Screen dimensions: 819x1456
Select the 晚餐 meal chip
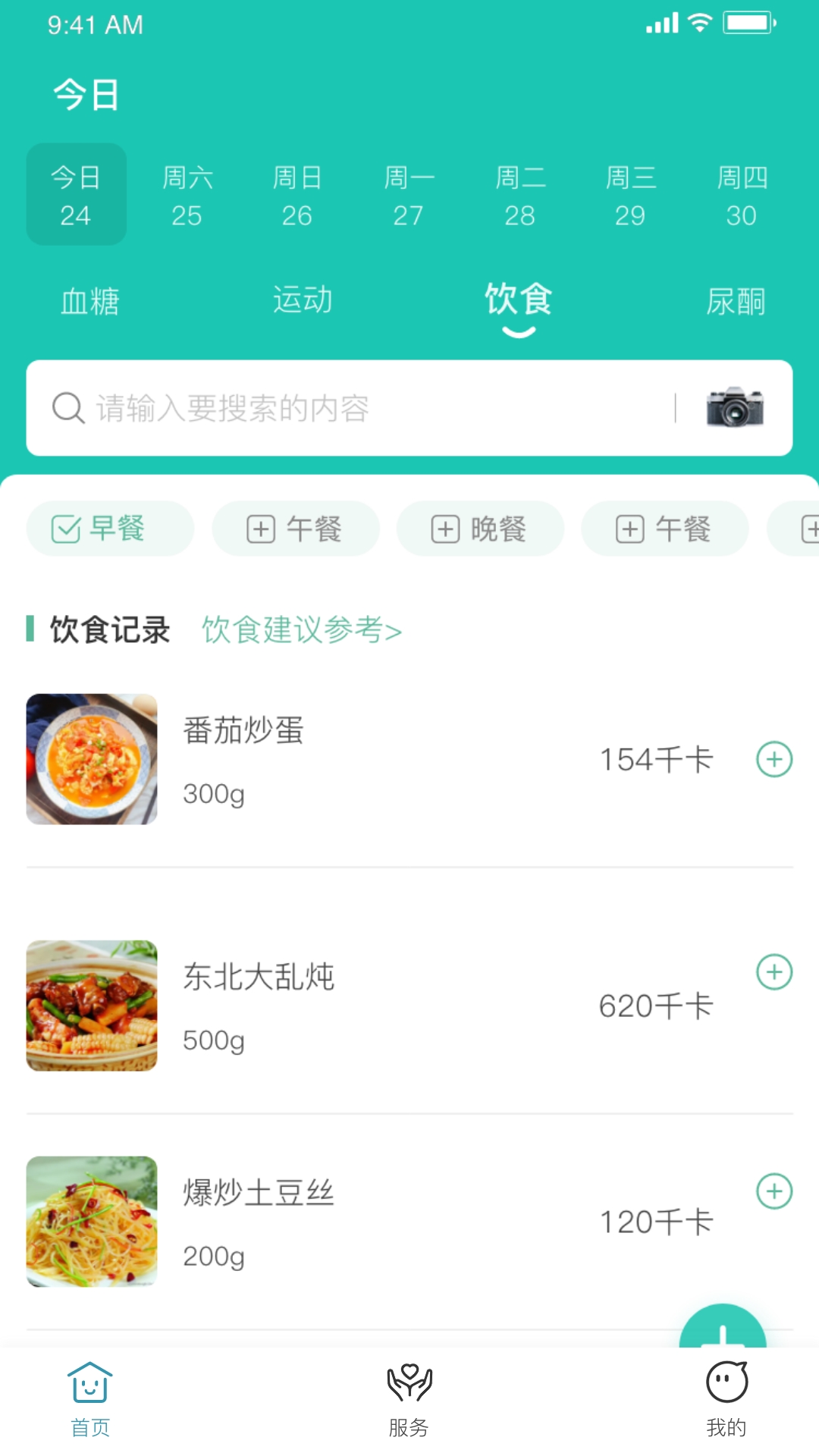[479, 529]
